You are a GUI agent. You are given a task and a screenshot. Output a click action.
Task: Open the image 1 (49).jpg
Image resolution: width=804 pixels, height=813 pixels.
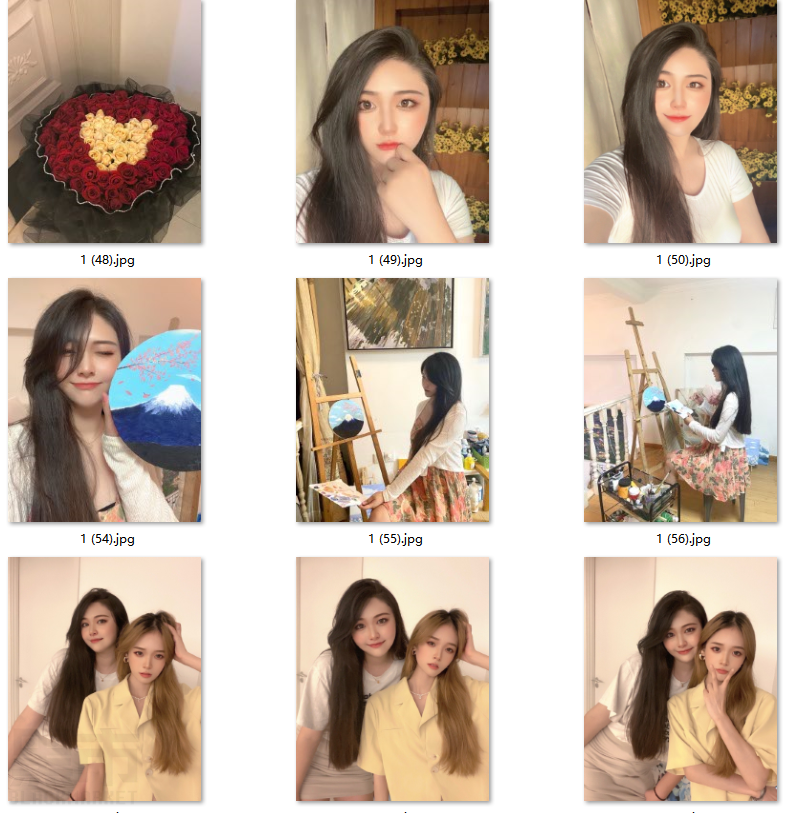393,121
